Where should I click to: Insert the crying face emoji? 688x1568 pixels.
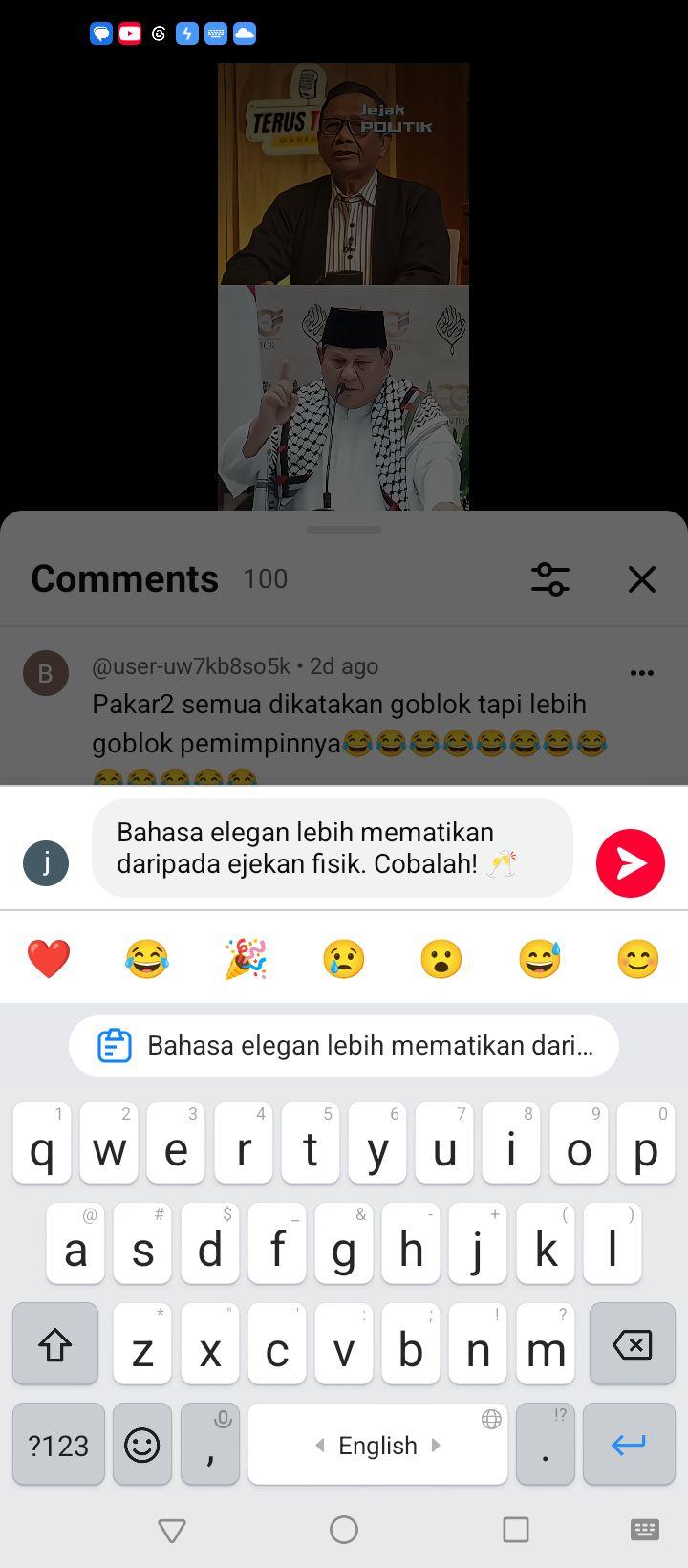point(343,959)
